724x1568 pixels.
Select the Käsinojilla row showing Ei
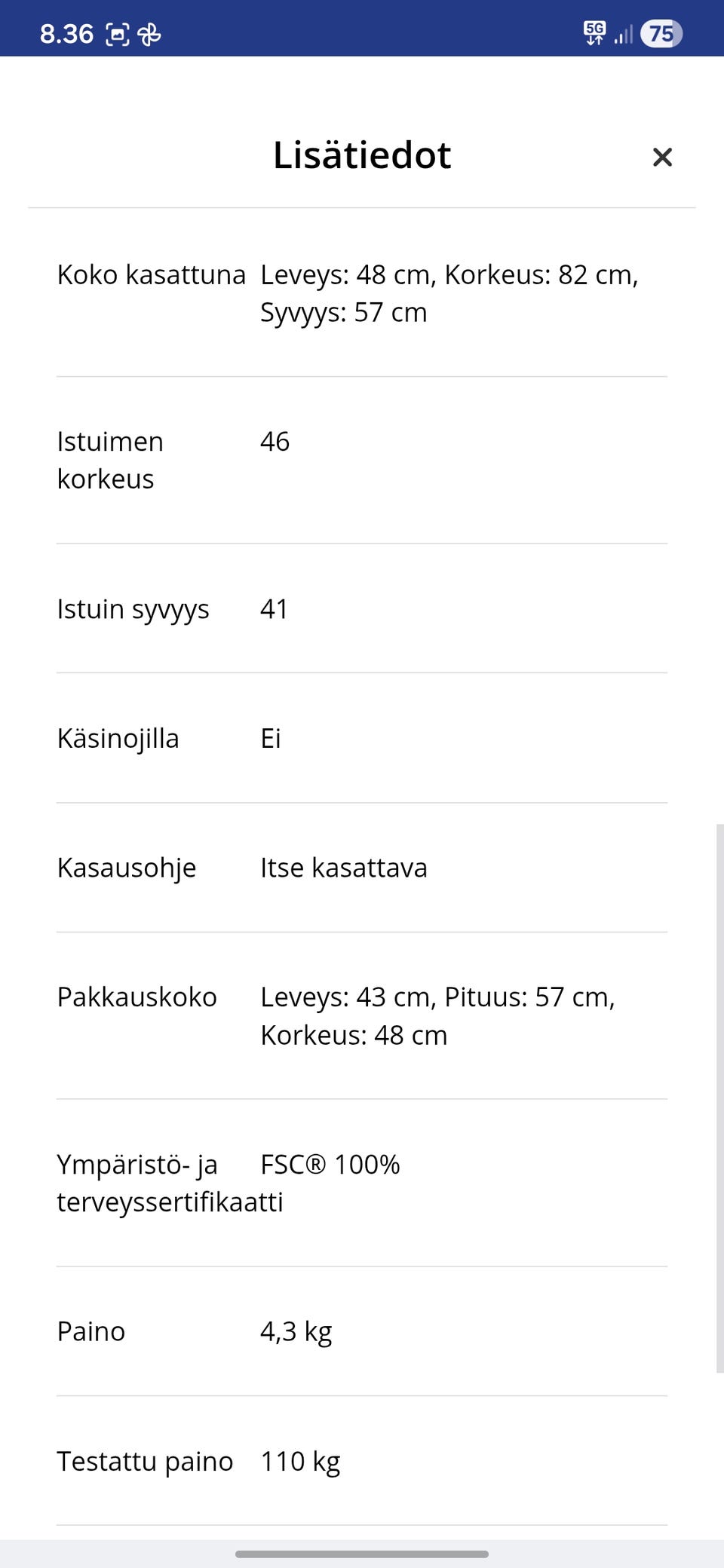point(362,739)
